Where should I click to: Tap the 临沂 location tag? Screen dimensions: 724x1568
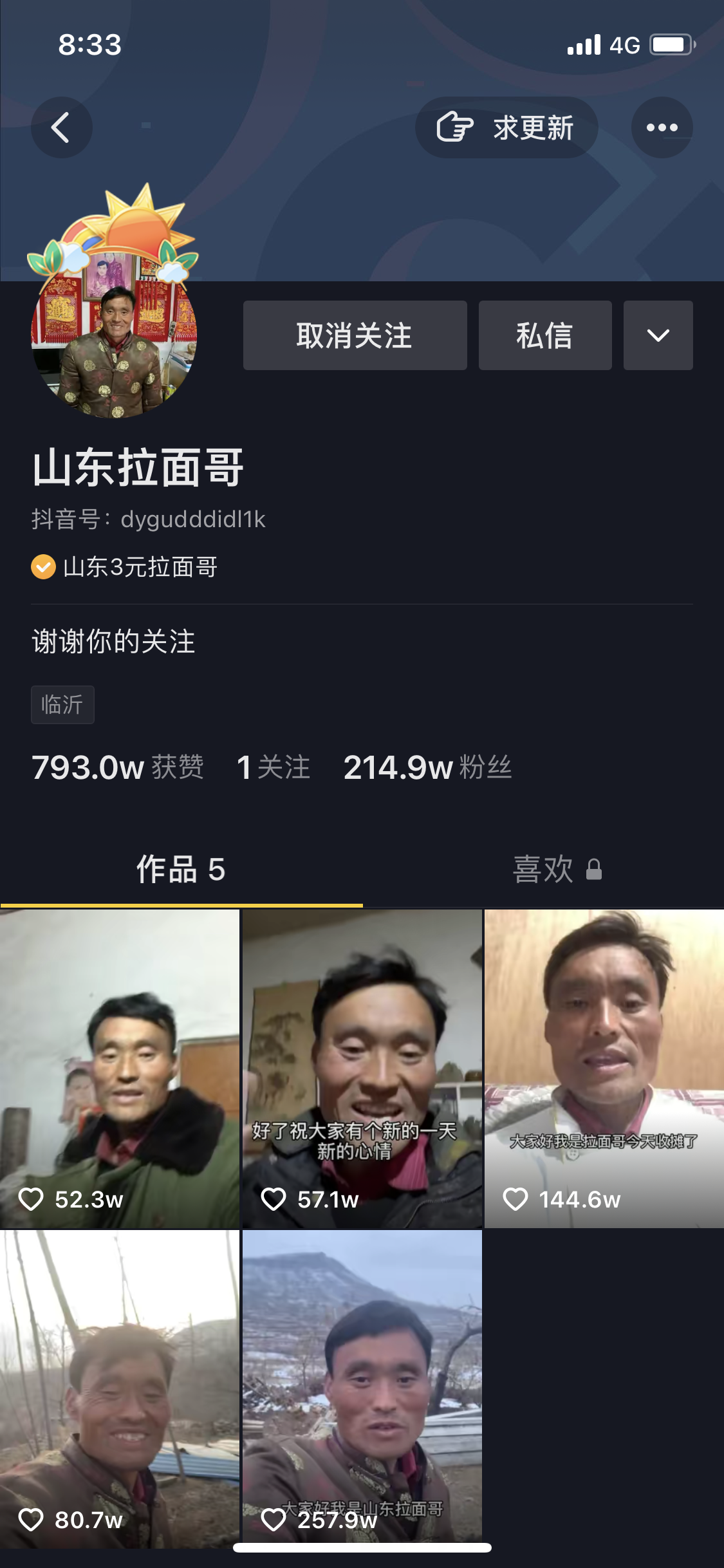point(62,705)
